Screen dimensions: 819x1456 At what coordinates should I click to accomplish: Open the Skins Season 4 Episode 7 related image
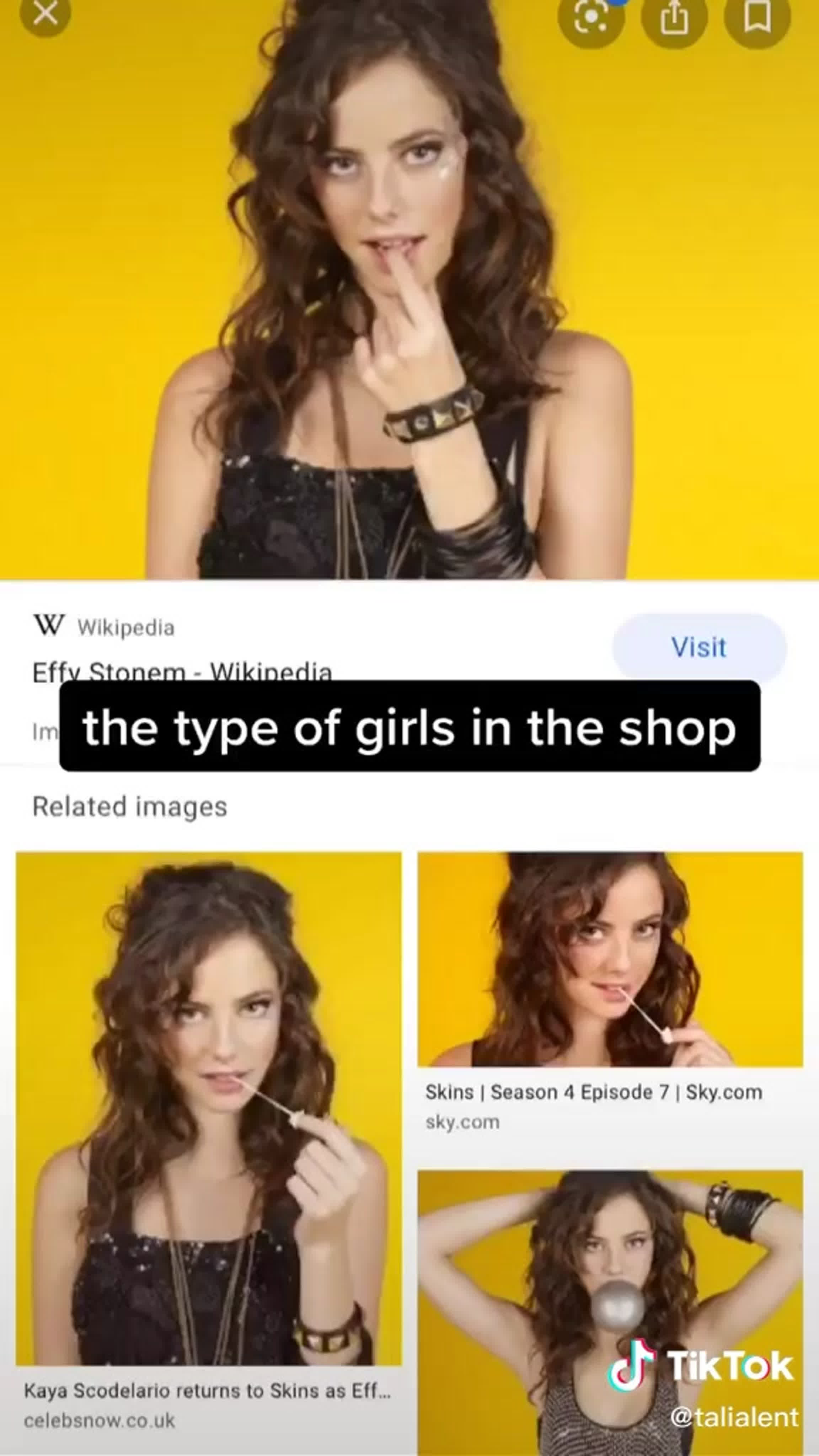tap(610, 959)
